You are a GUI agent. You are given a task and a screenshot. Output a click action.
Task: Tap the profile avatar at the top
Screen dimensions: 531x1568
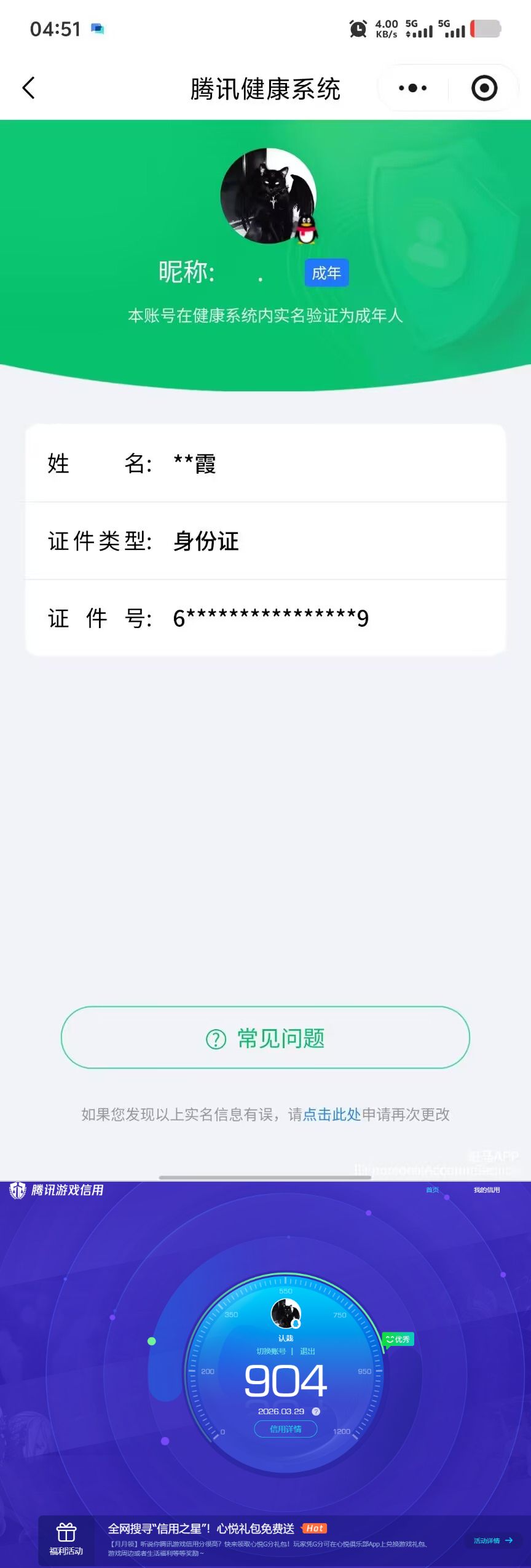[x=266, y=195]
